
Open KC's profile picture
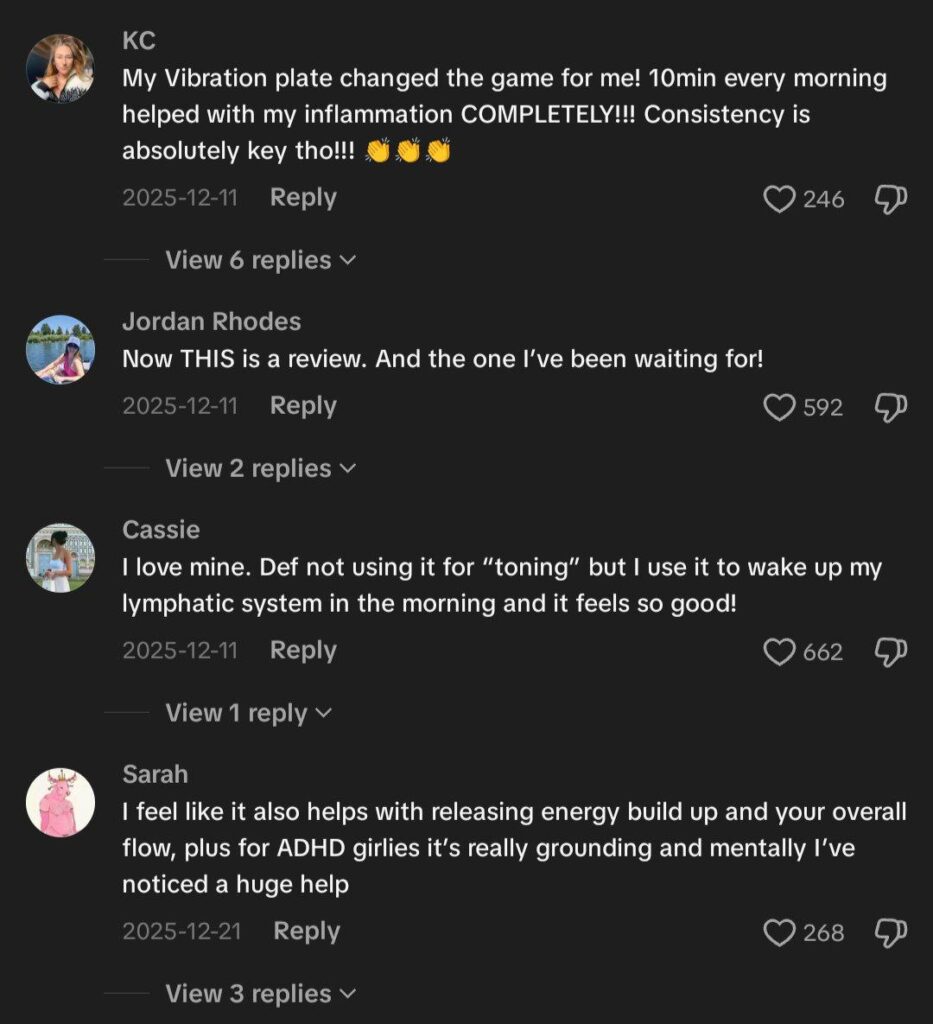[60, 68]
